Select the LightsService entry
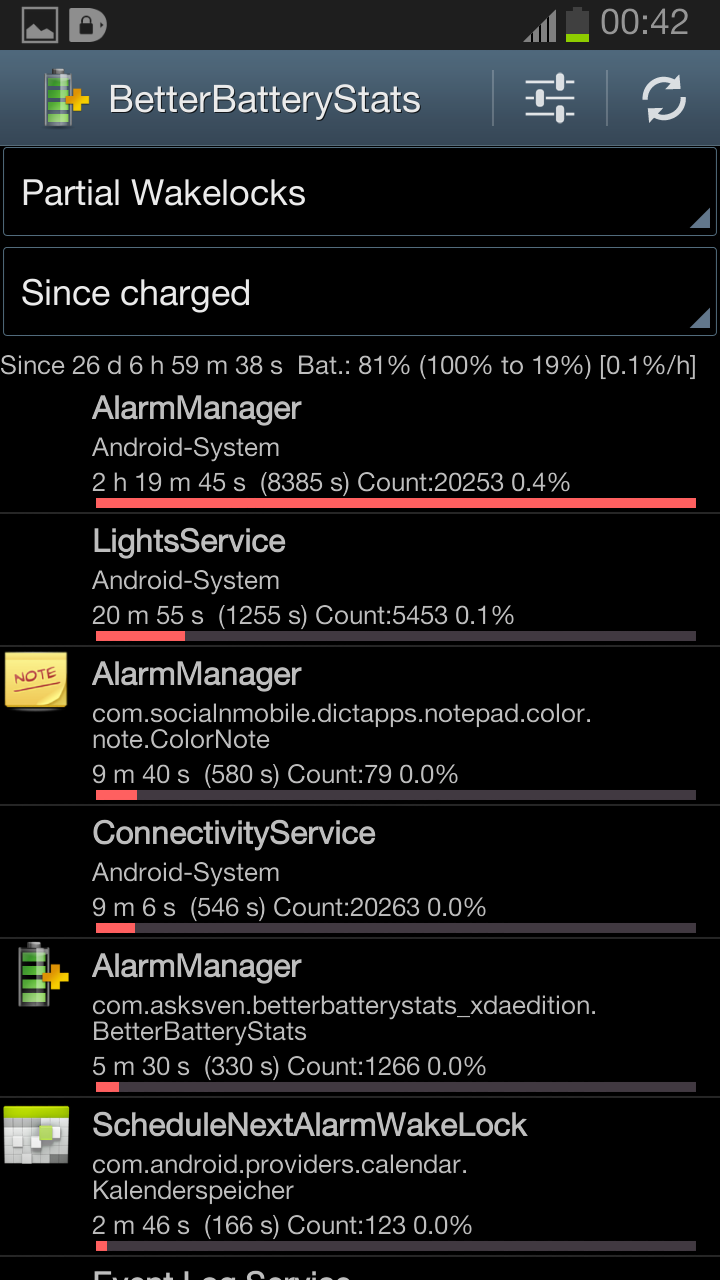 pos(360,580)
